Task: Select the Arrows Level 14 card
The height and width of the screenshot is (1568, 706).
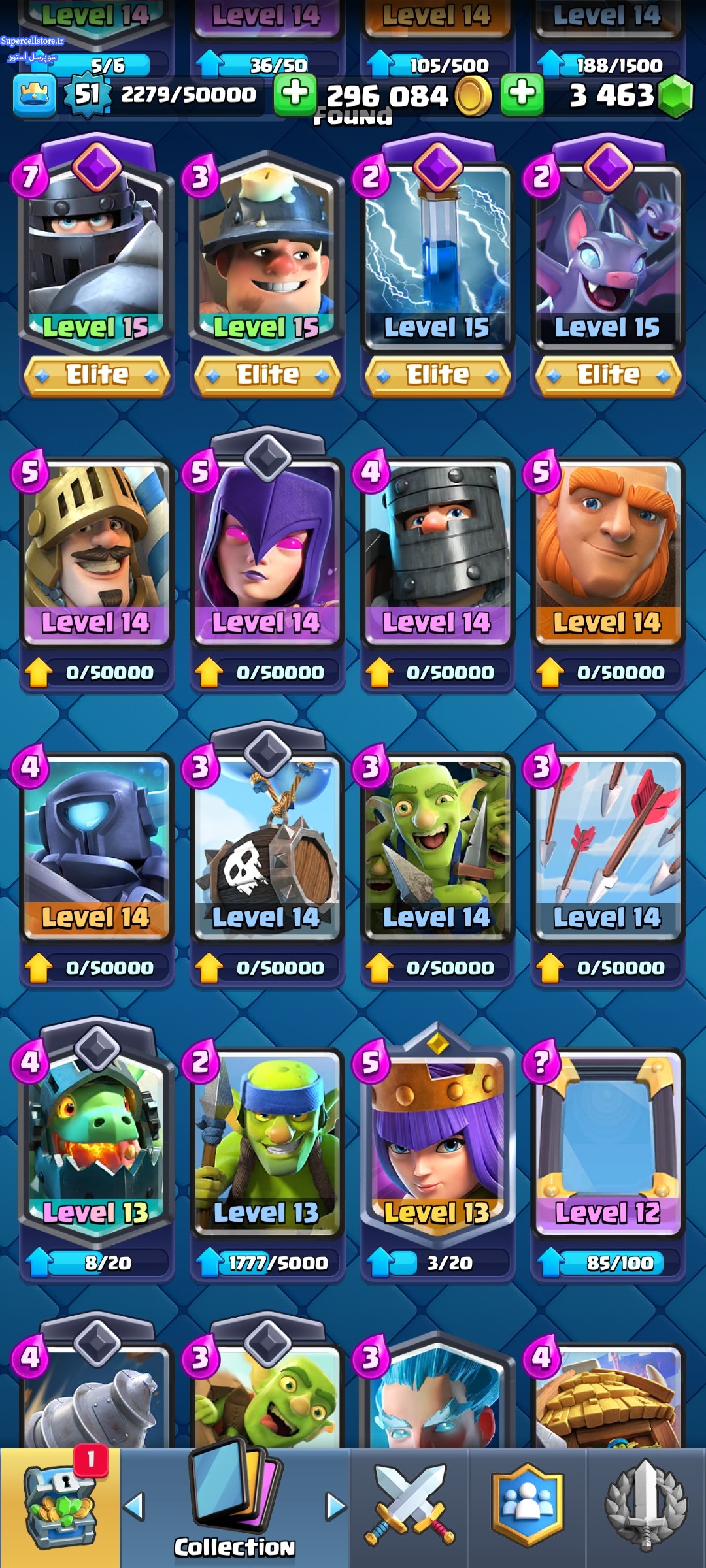Action: [607, 843]
